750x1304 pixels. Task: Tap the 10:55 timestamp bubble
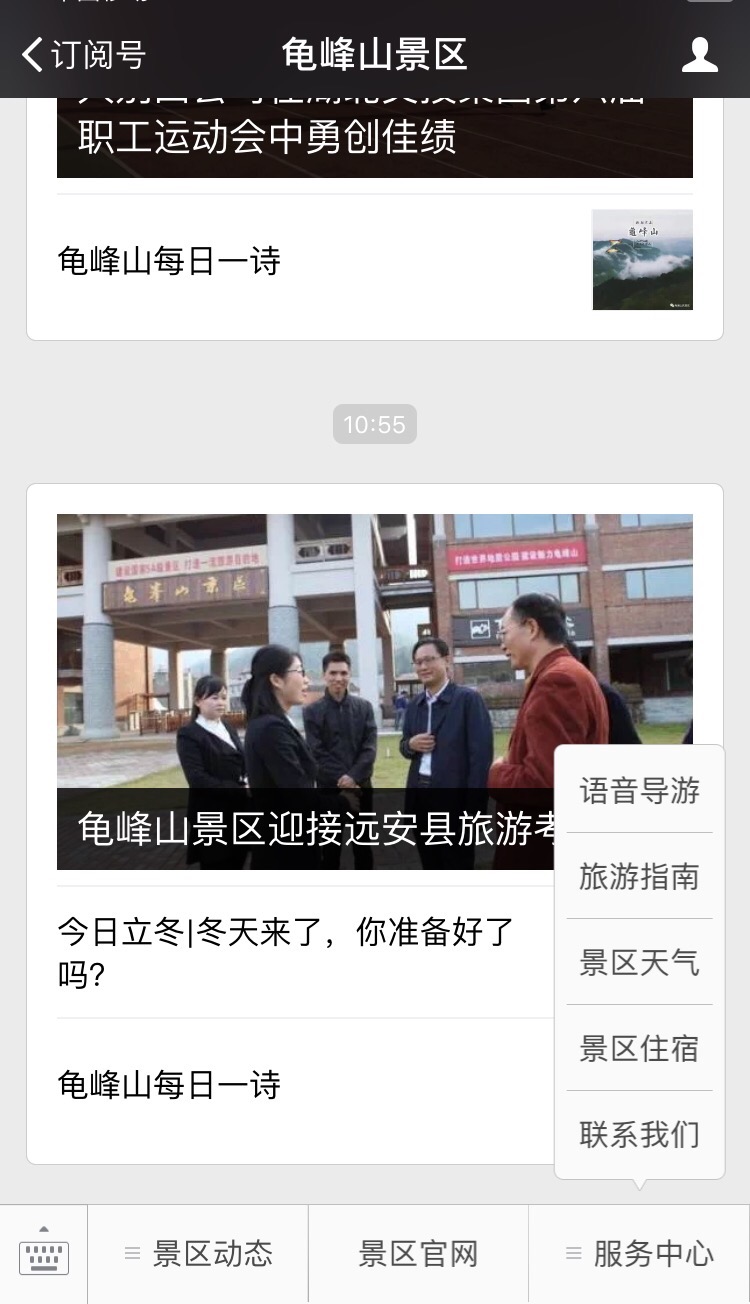(x=375, y=424)
